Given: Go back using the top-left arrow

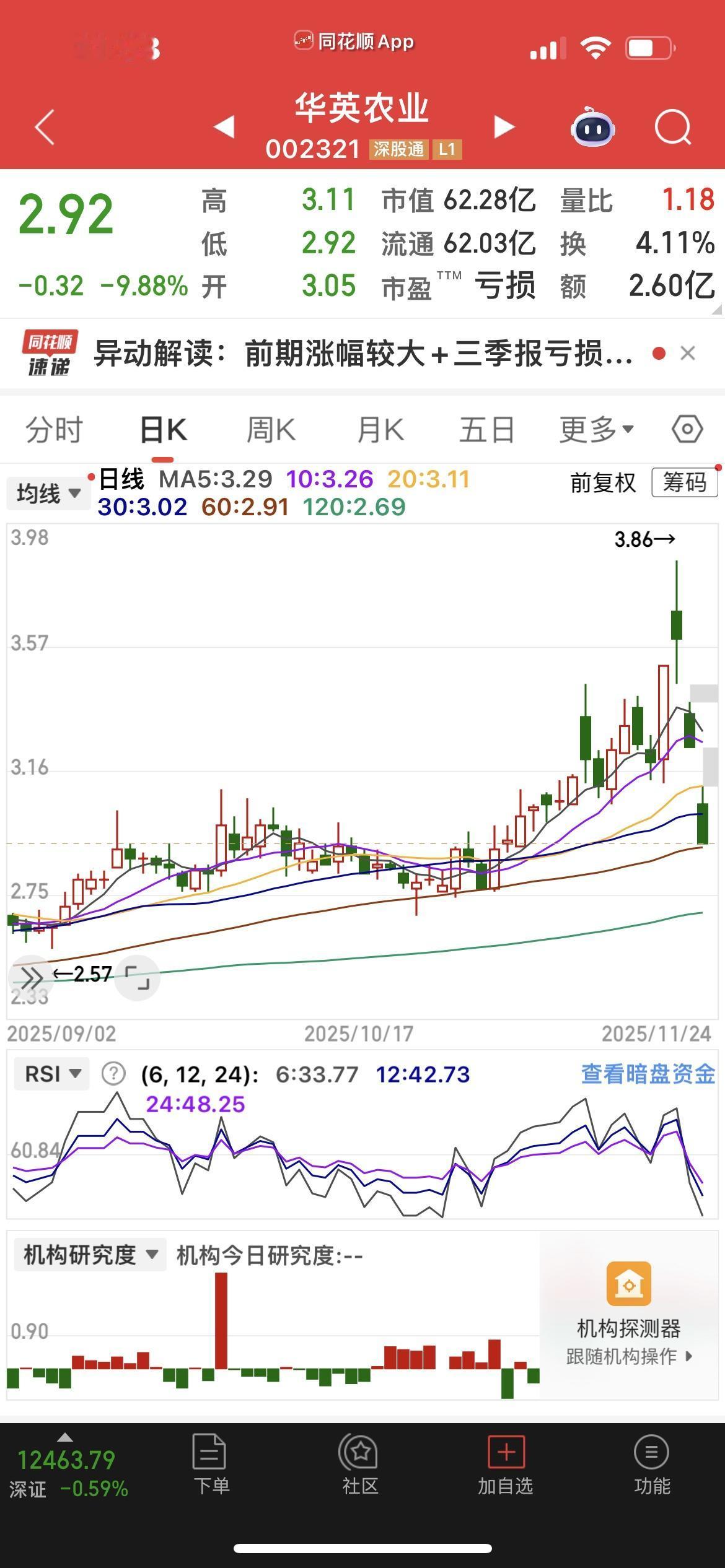Looking at the screenshot, I should pos(45,127).
